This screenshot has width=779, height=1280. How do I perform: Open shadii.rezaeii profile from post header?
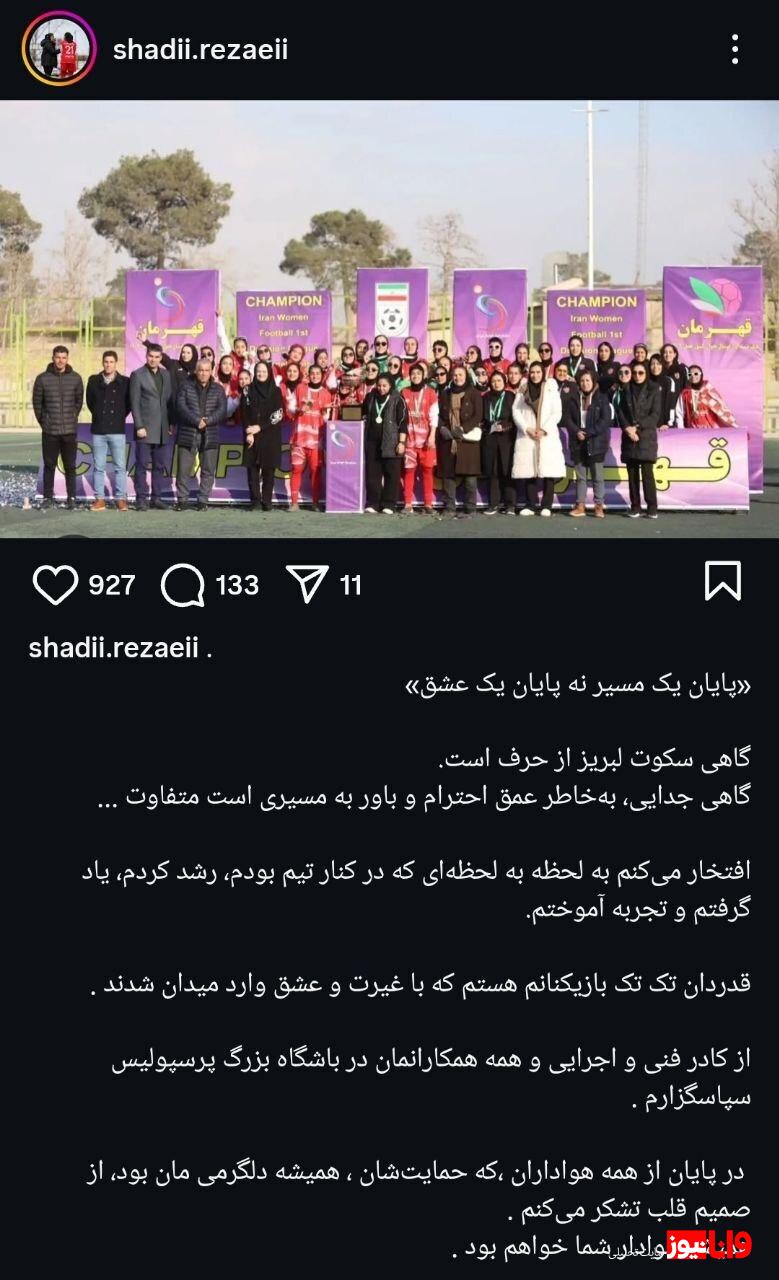coord(200,50)
